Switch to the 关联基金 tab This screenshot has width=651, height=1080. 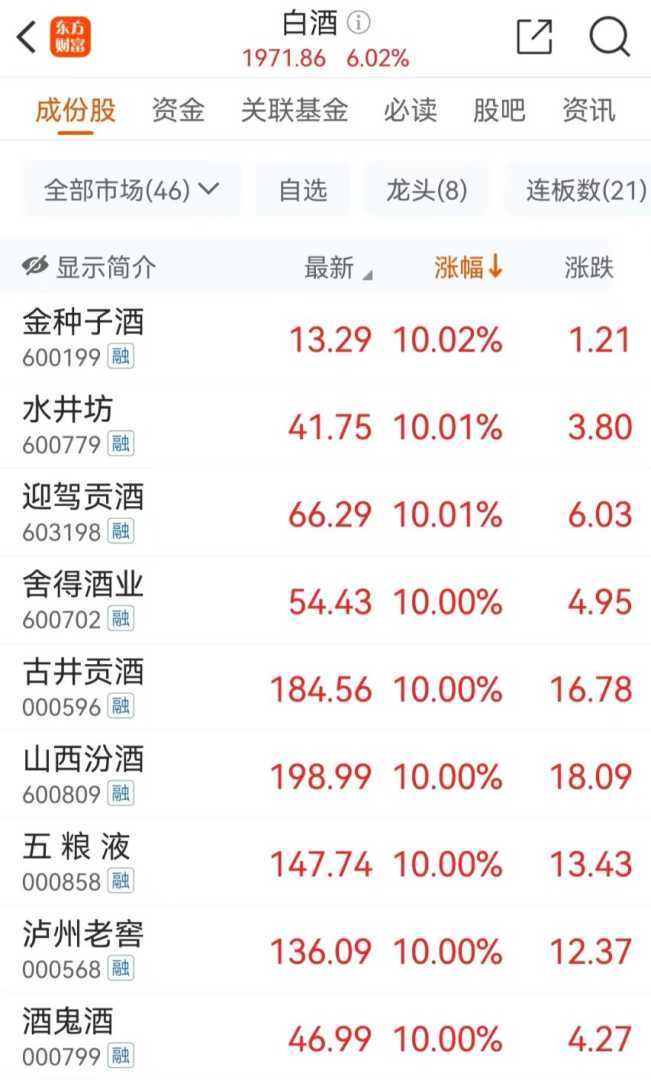(294, 110)
